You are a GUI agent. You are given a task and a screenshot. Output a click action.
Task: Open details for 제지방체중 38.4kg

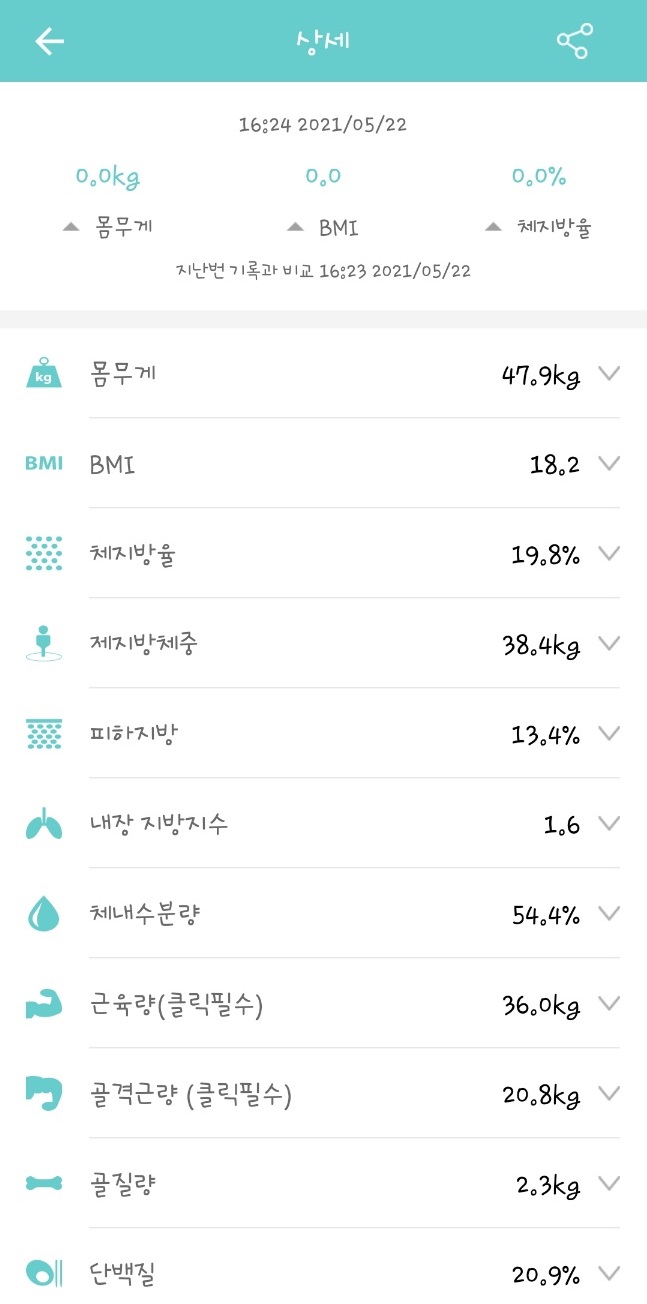[609, 644]
